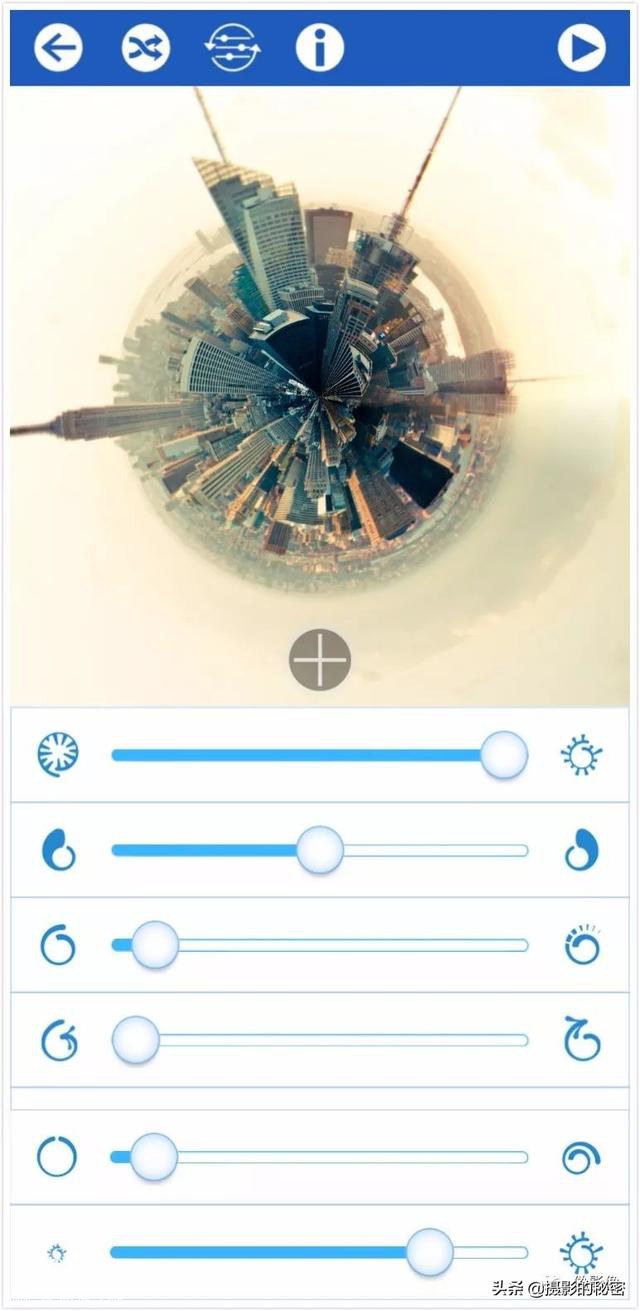Shuffle to randomize the effect
The image size is (640, 1311).
coord(146,48)
